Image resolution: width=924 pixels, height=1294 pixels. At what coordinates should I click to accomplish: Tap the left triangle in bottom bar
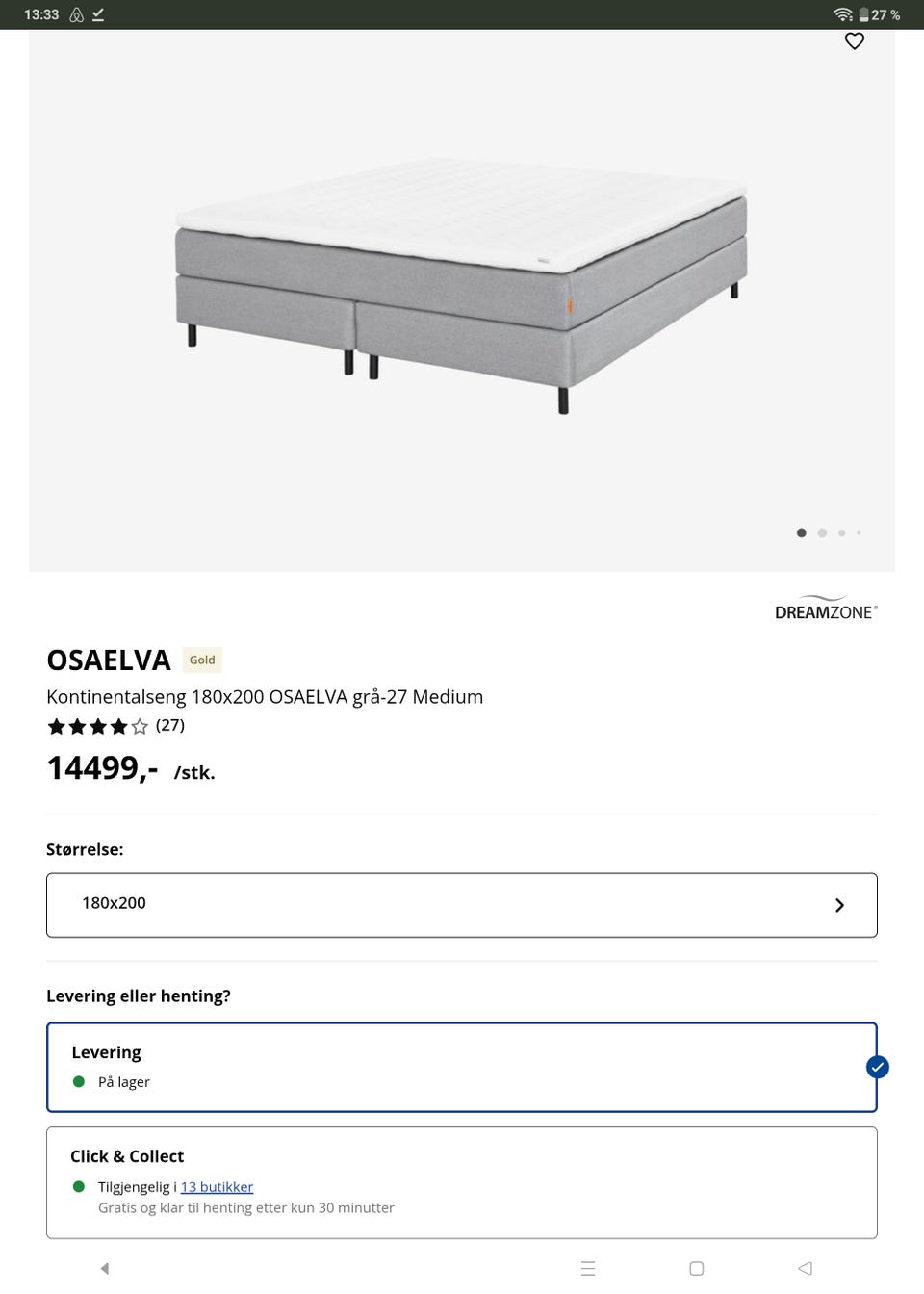coord(104,1268)
